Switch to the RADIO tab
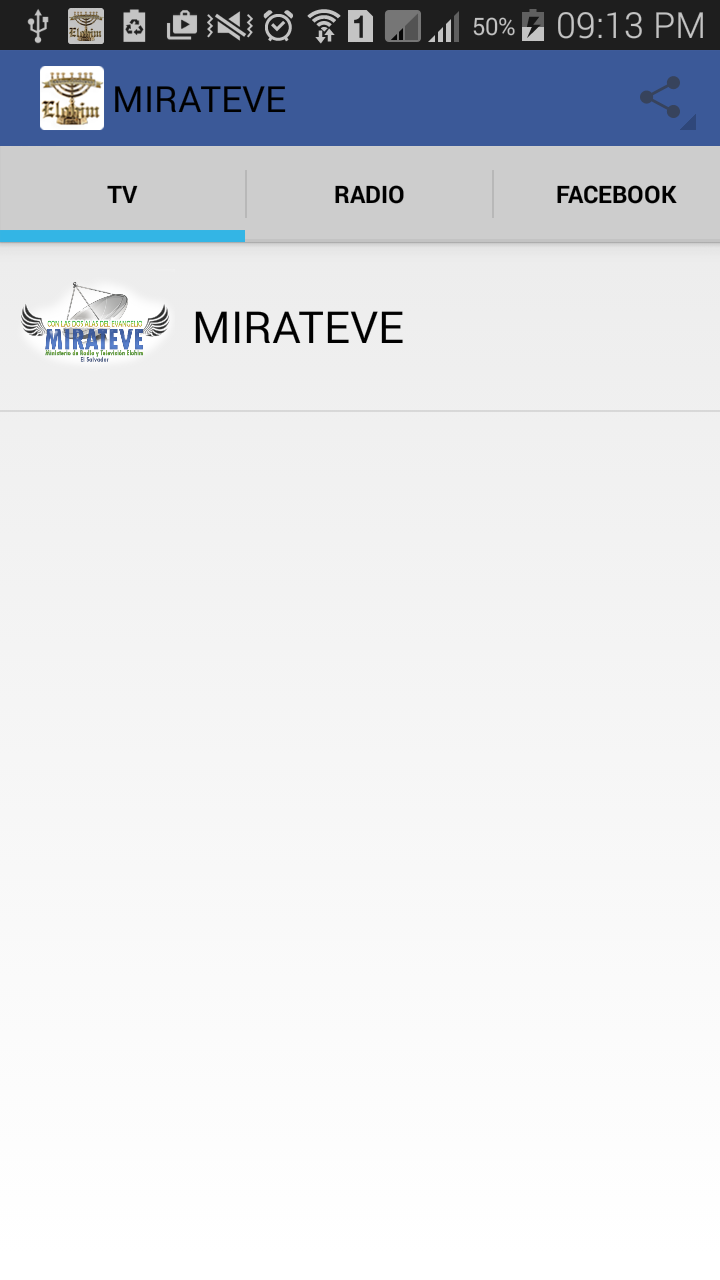 (369, 194)
